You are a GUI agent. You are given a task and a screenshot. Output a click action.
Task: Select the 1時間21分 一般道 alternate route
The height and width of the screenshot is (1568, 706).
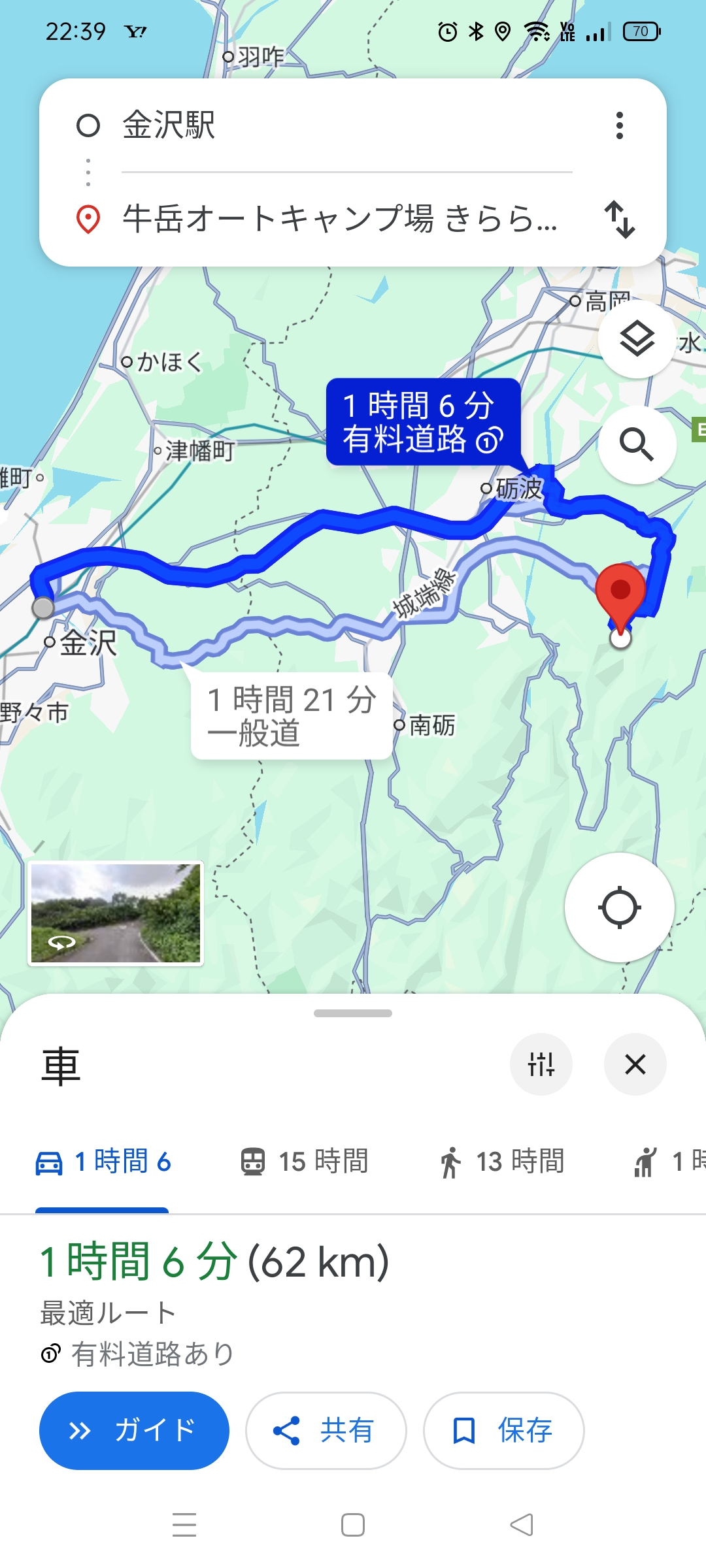292,716
